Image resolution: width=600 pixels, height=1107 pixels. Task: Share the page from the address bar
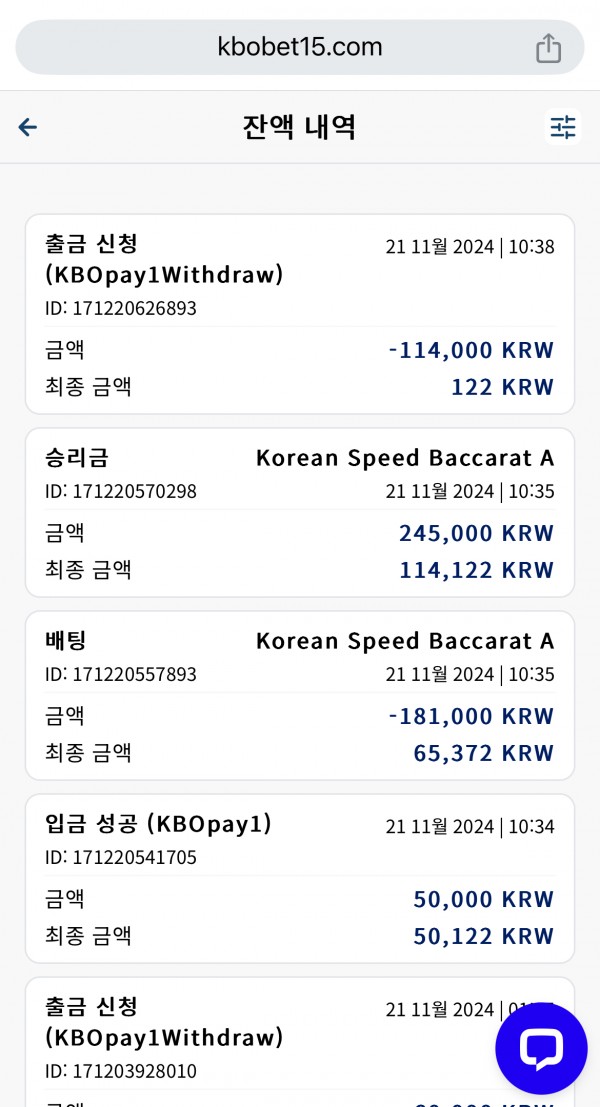pos(548,48)
